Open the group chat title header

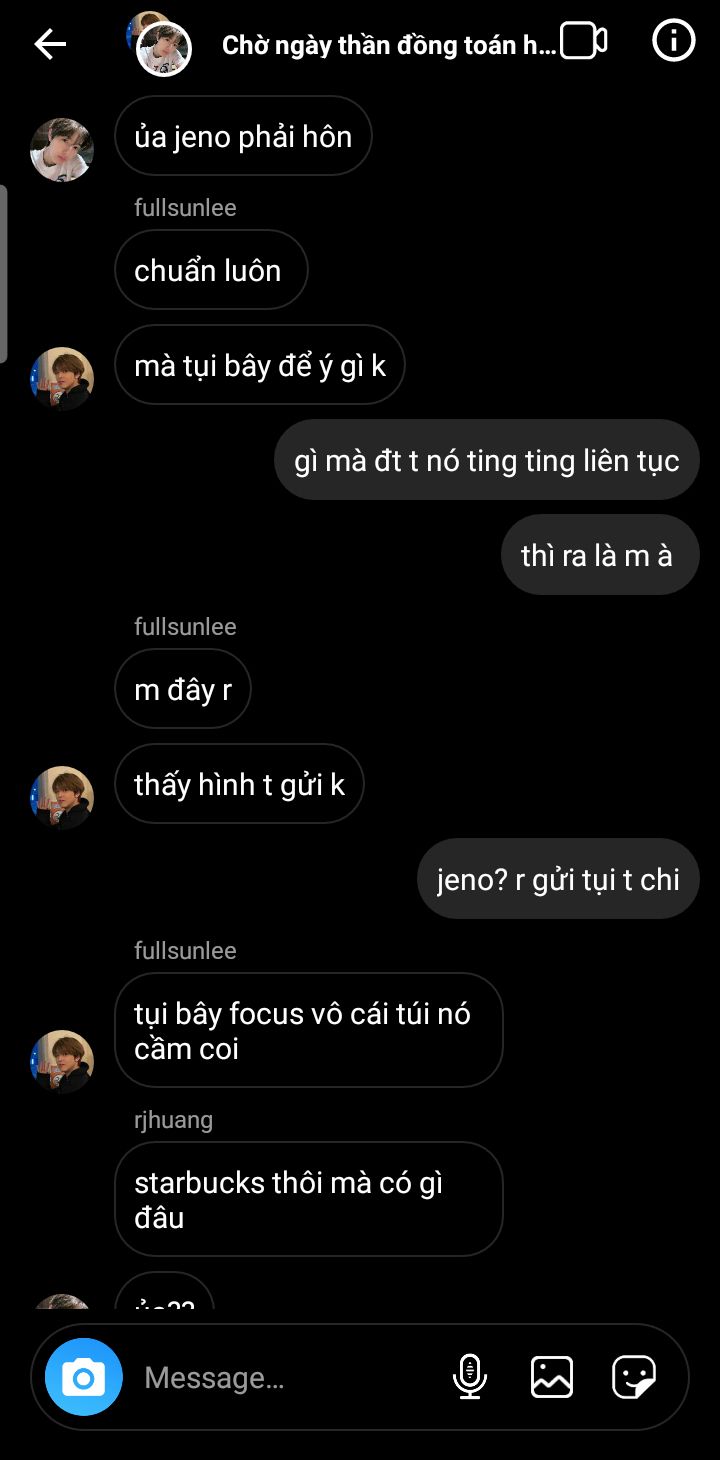point(388,45)
